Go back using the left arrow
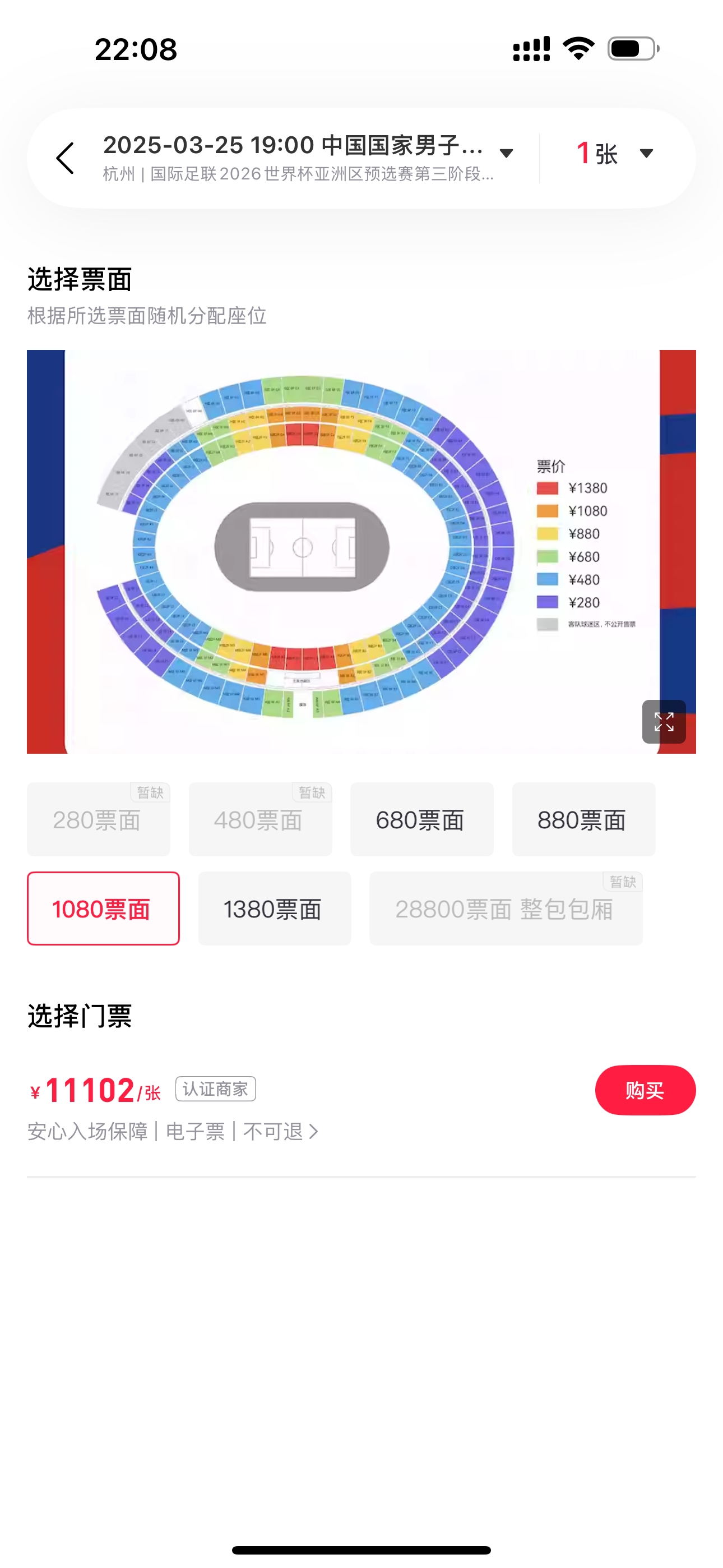 pyautogui.click(x=65, y=158)
